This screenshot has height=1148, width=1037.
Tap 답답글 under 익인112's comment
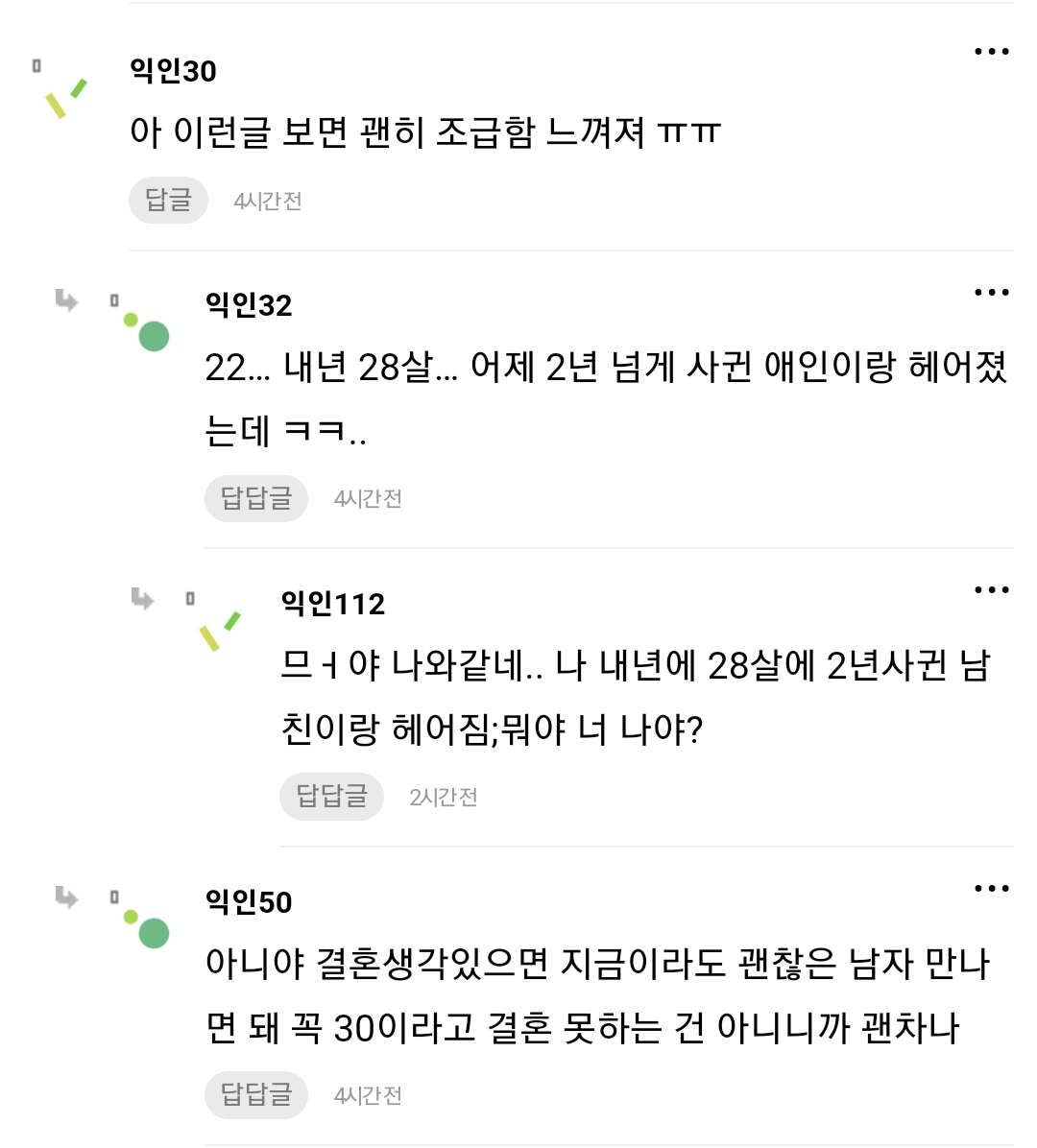(x=331, y=797)
